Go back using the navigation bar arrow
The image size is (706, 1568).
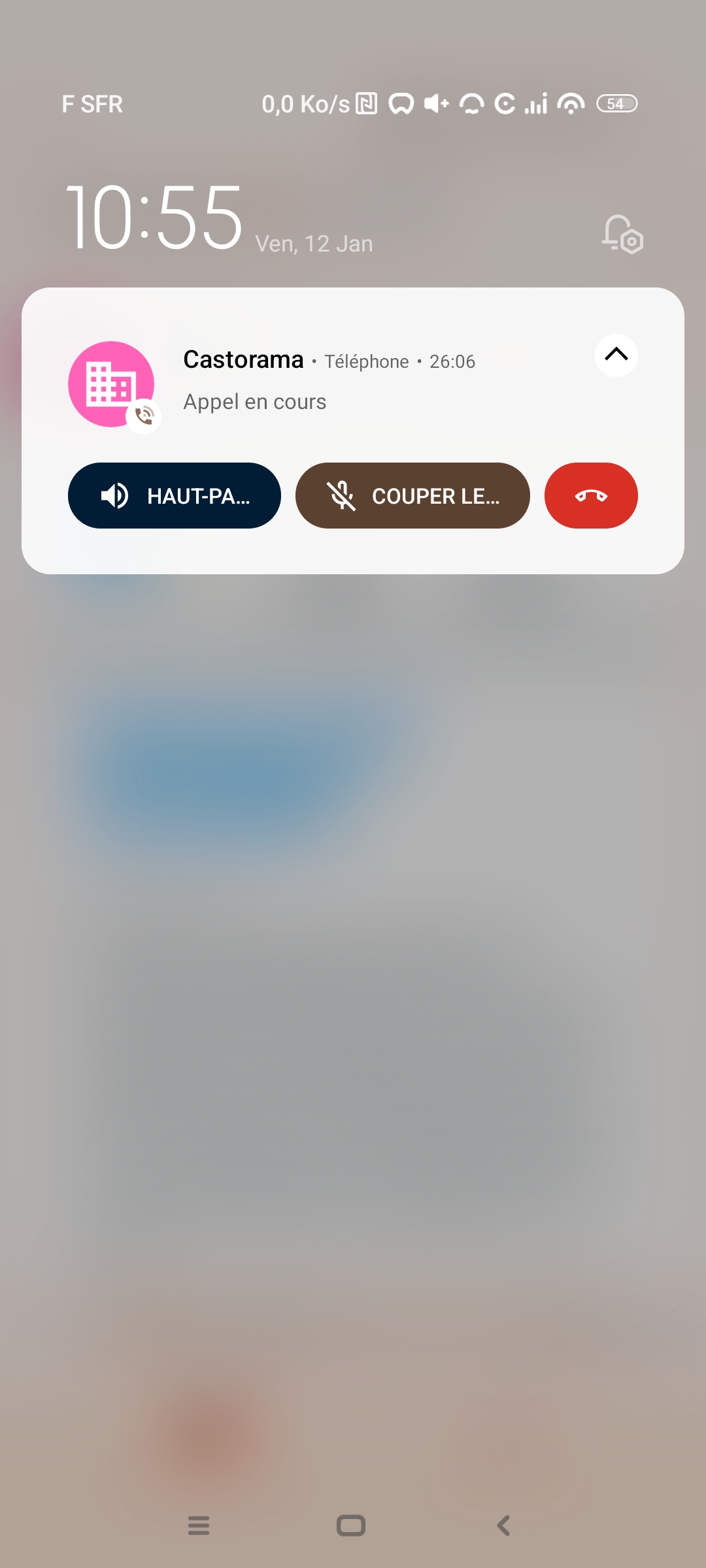coord(503,1526)
